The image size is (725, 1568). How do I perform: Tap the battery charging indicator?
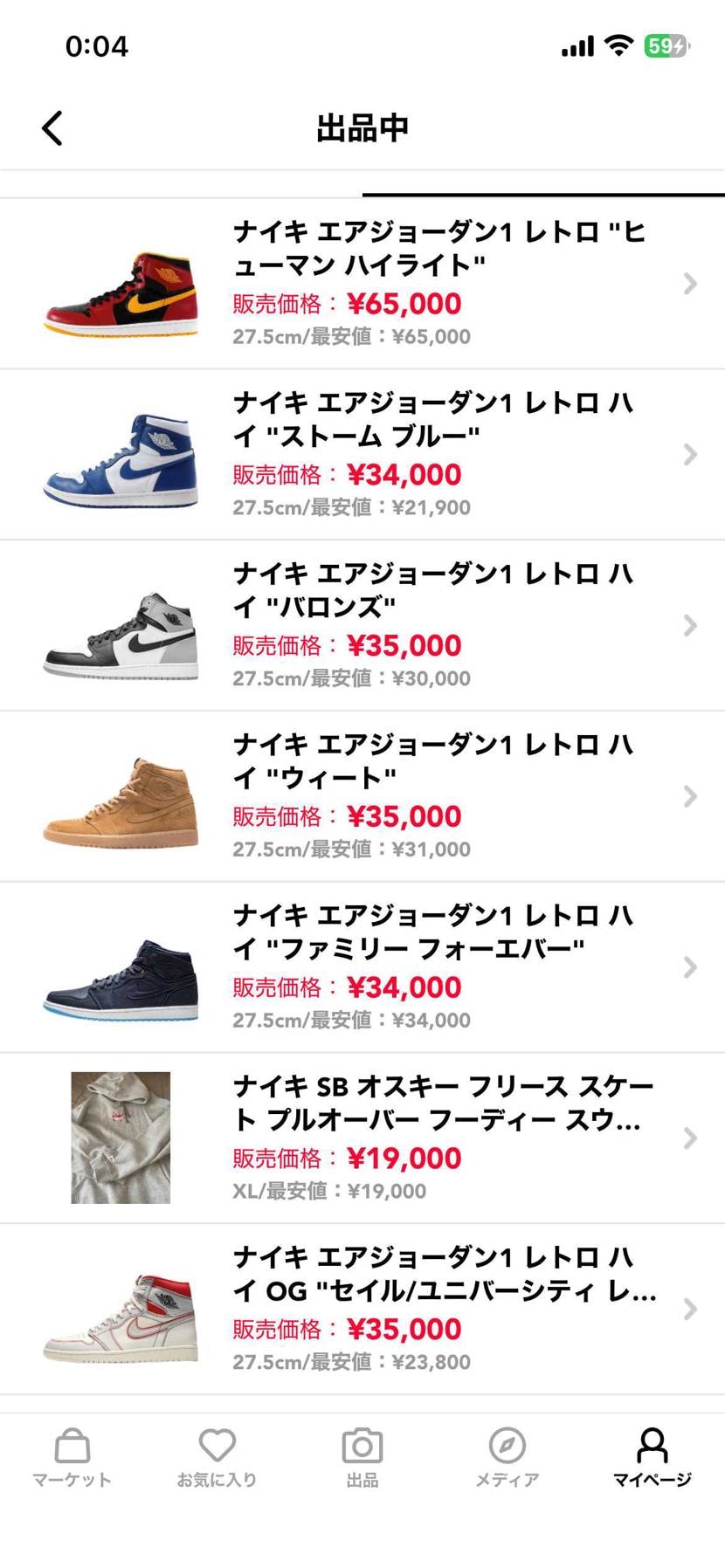tap(668, 45)
